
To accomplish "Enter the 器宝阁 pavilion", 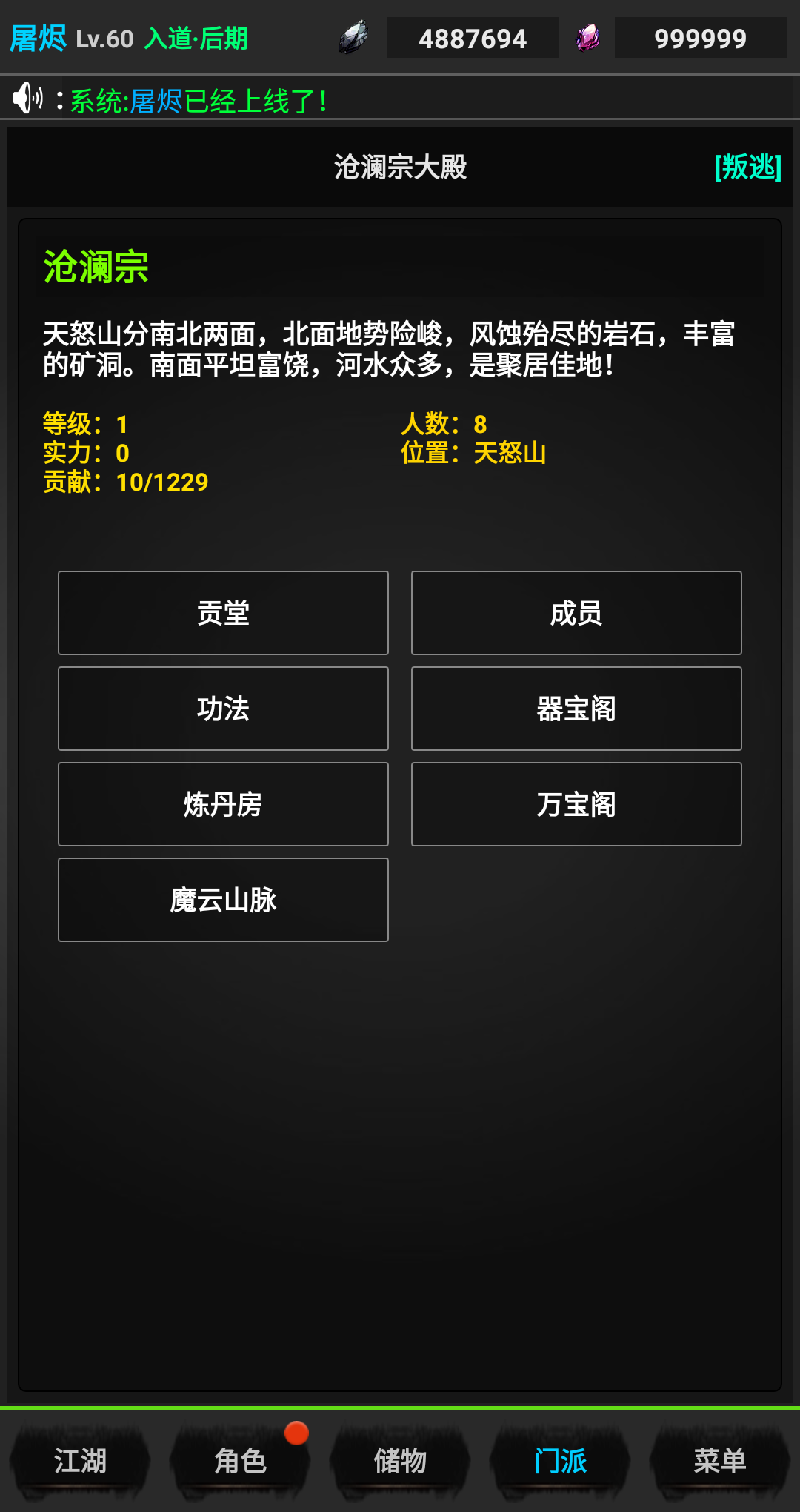I will [576, 709].
